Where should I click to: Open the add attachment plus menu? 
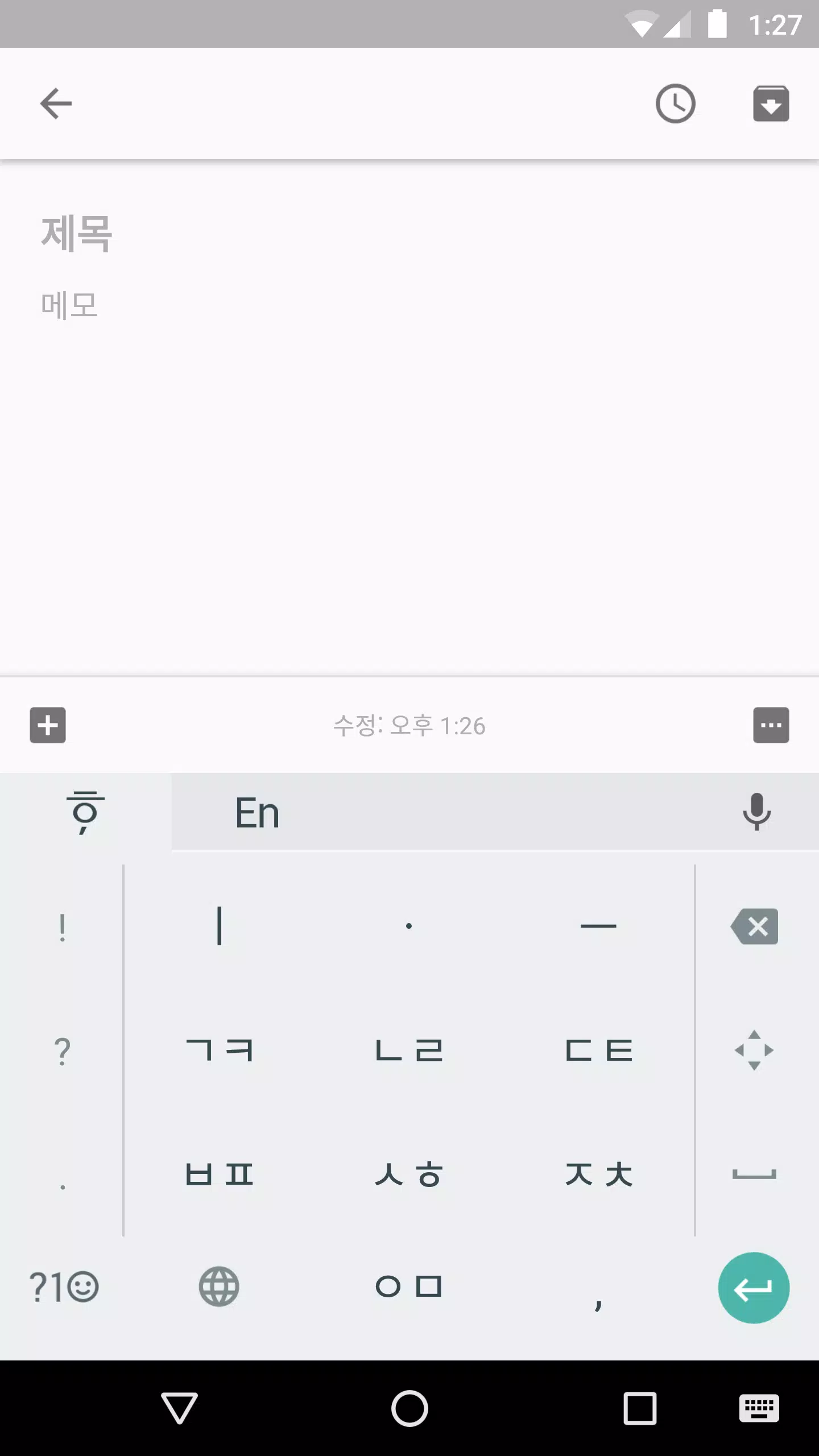pos(48,726)
